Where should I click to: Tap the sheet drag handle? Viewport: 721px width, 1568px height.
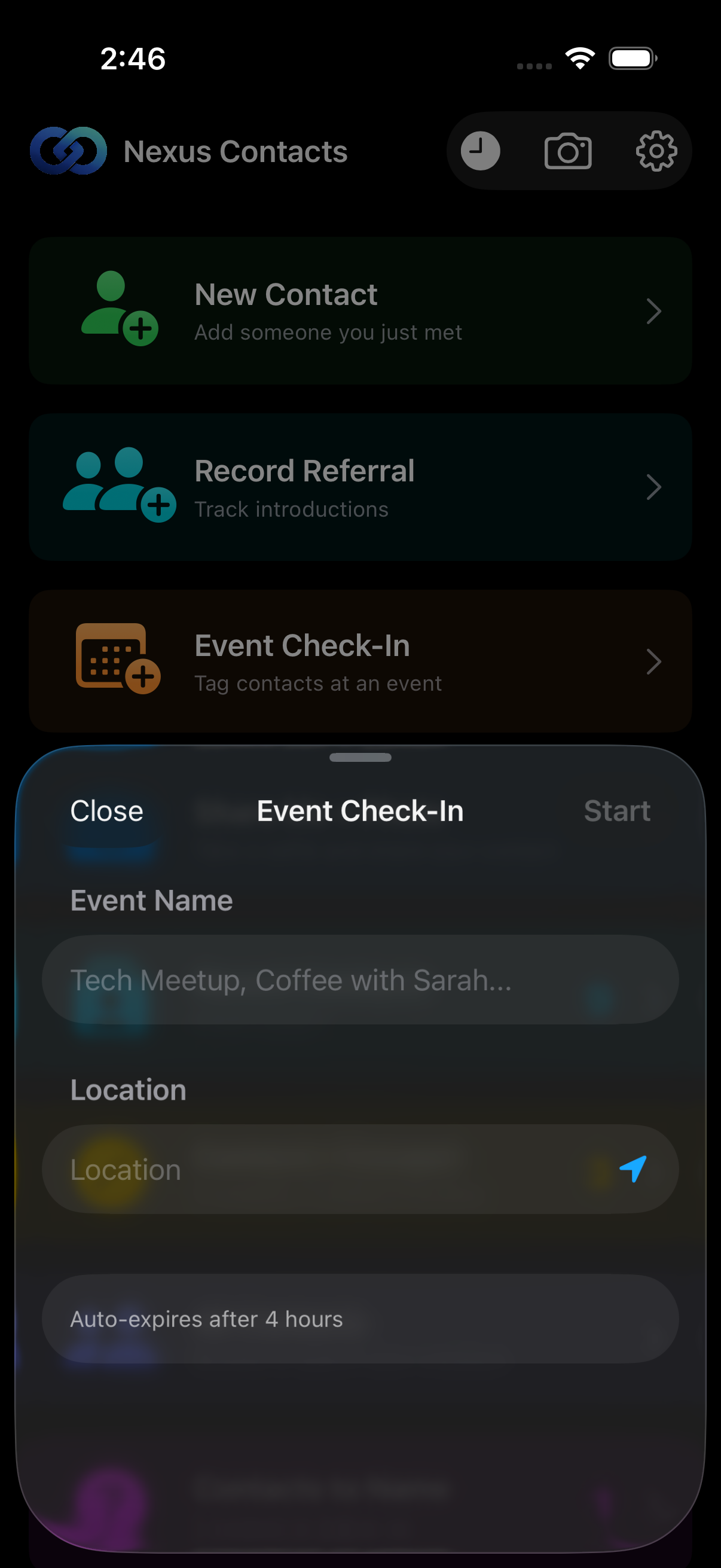[360, 758]
